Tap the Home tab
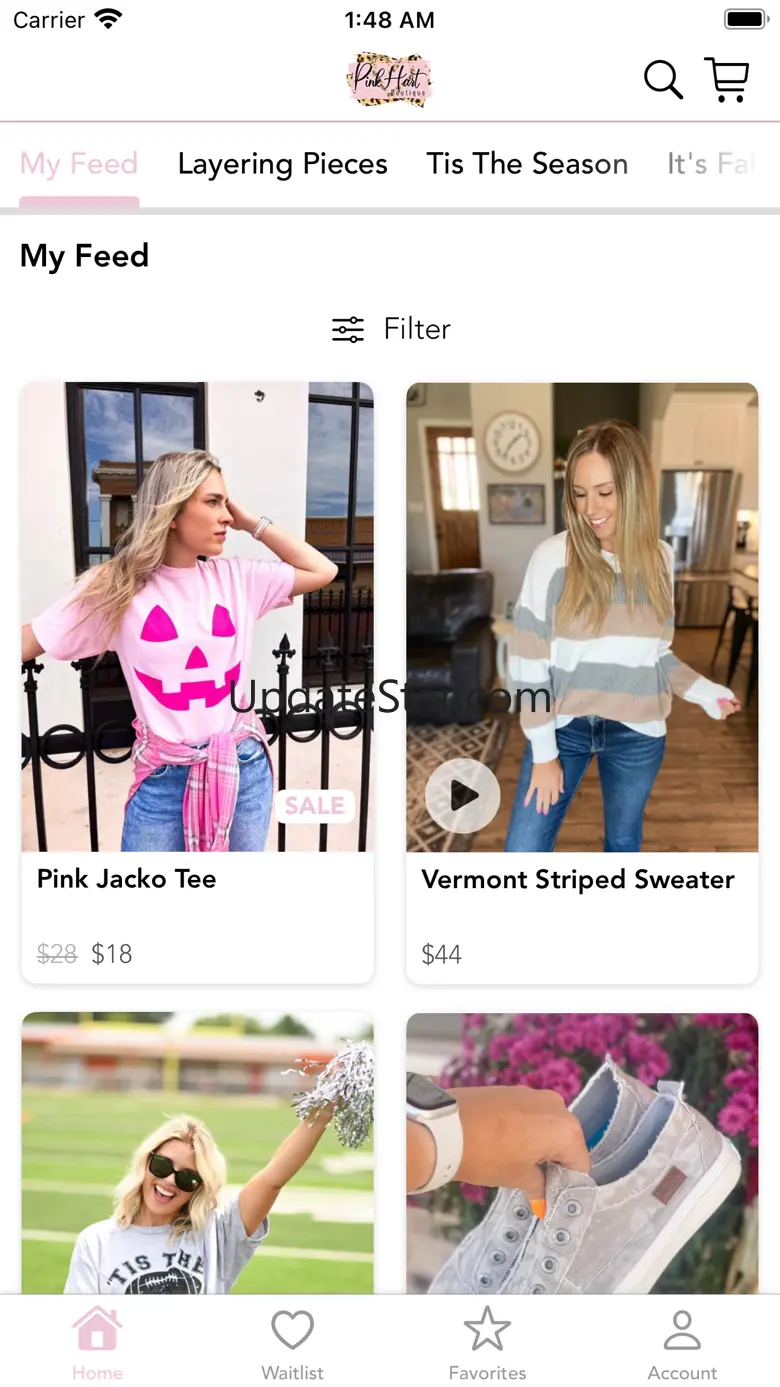This screenshot has height=1387, width=780. tap(97, 1344)
